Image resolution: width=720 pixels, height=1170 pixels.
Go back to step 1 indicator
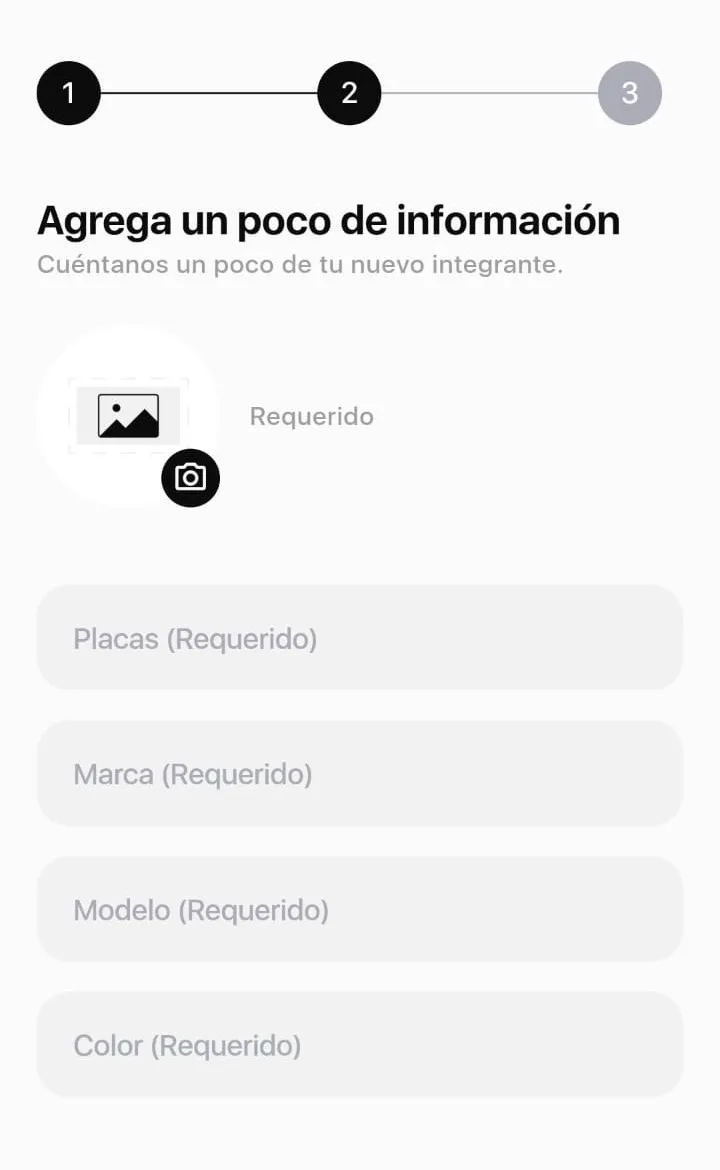68,93
